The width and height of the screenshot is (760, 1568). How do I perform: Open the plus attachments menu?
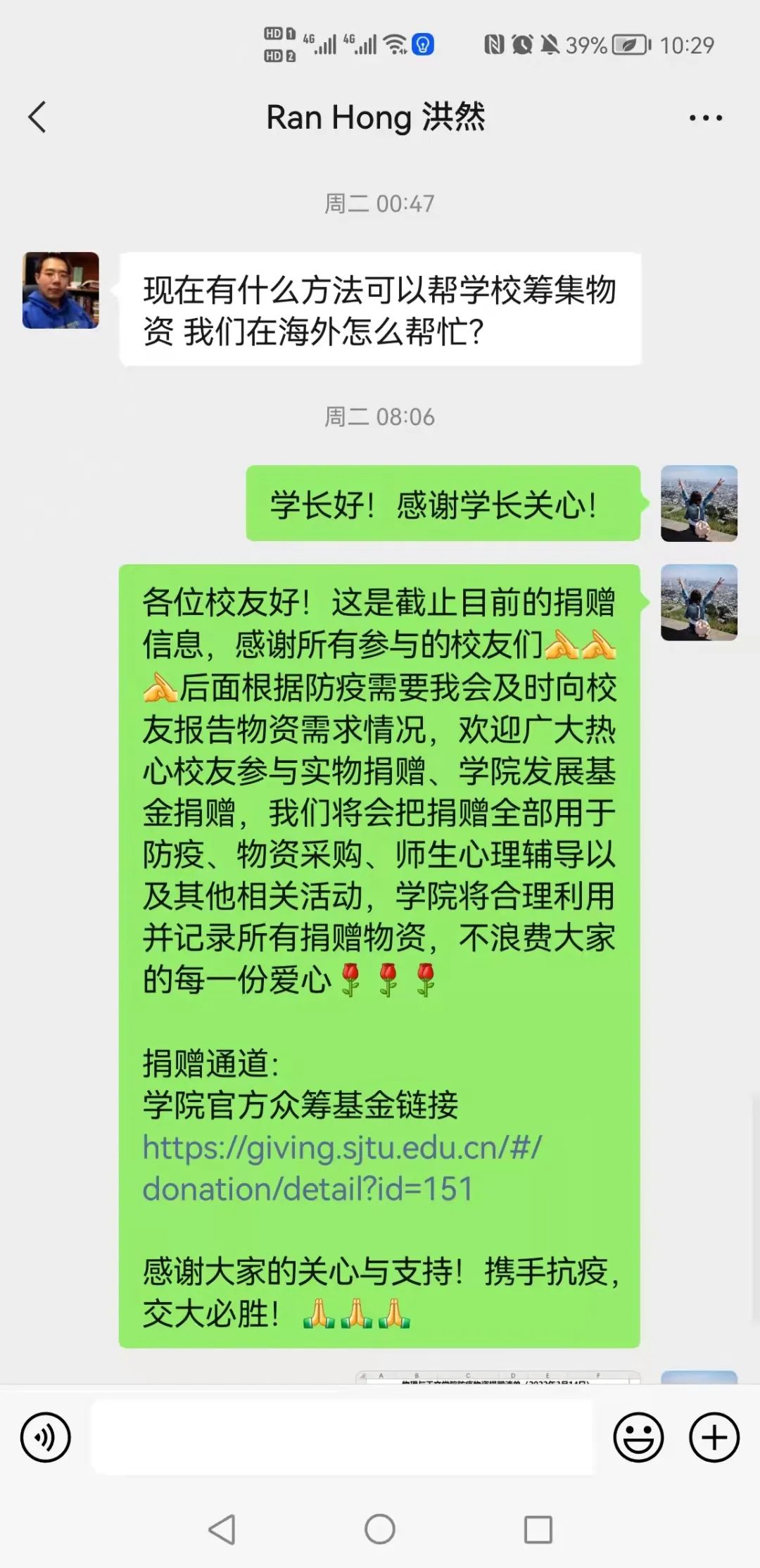pos(714,1438)
